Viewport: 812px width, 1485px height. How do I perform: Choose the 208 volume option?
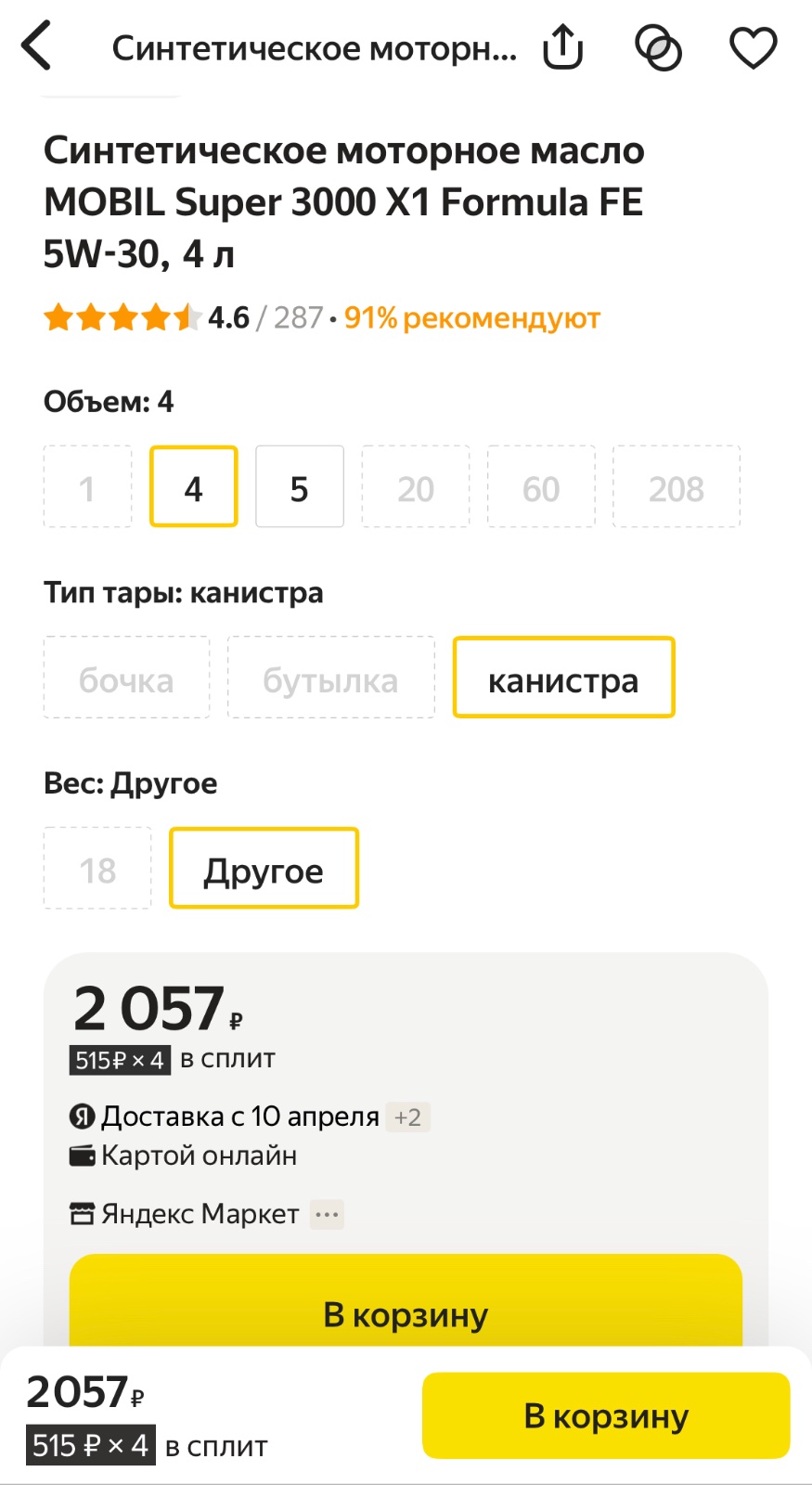[x=677, y=487]
